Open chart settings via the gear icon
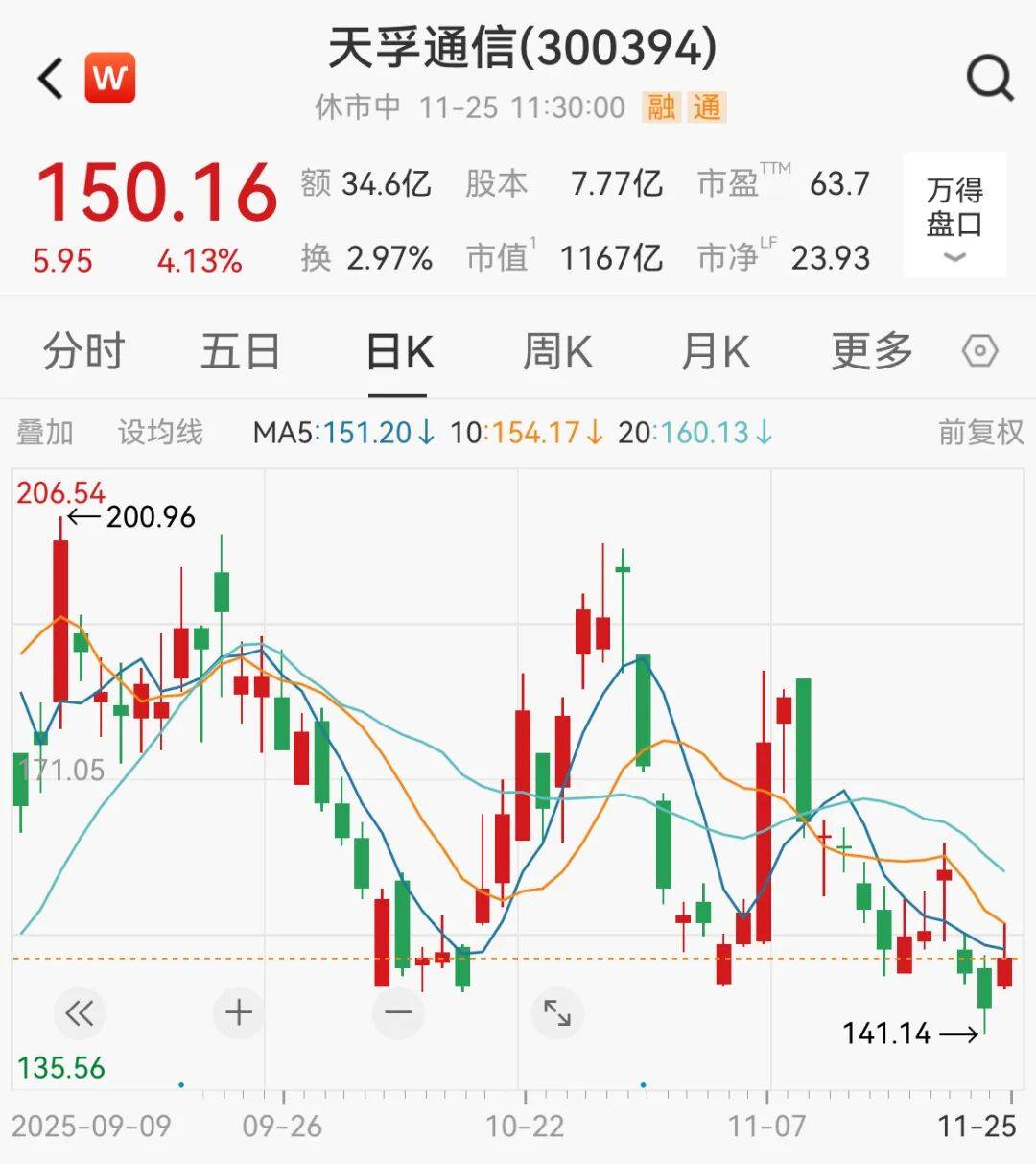1036x1164 pixels. [x=978, y=352]
